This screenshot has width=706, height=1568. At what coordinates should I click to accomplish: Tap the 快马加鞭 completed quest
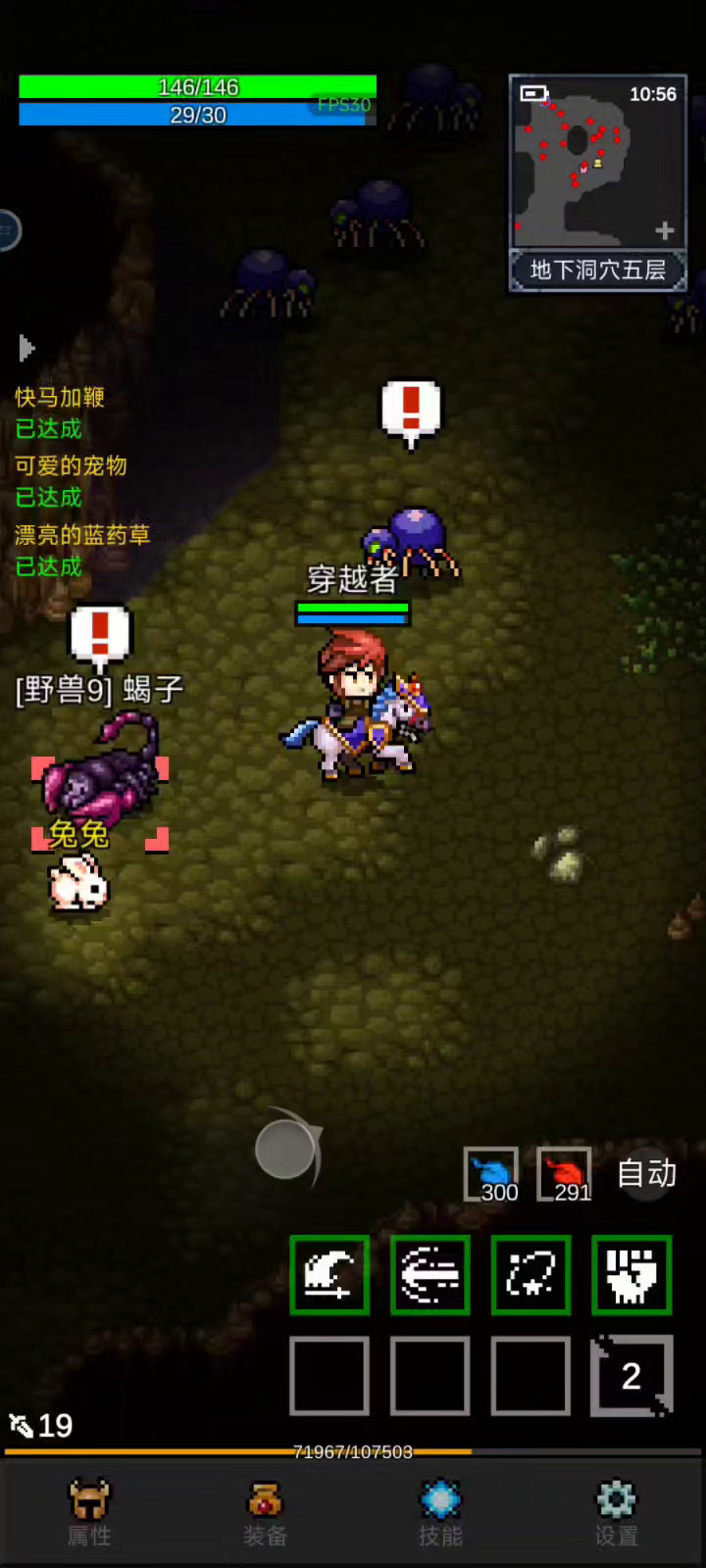pos(59,412)
